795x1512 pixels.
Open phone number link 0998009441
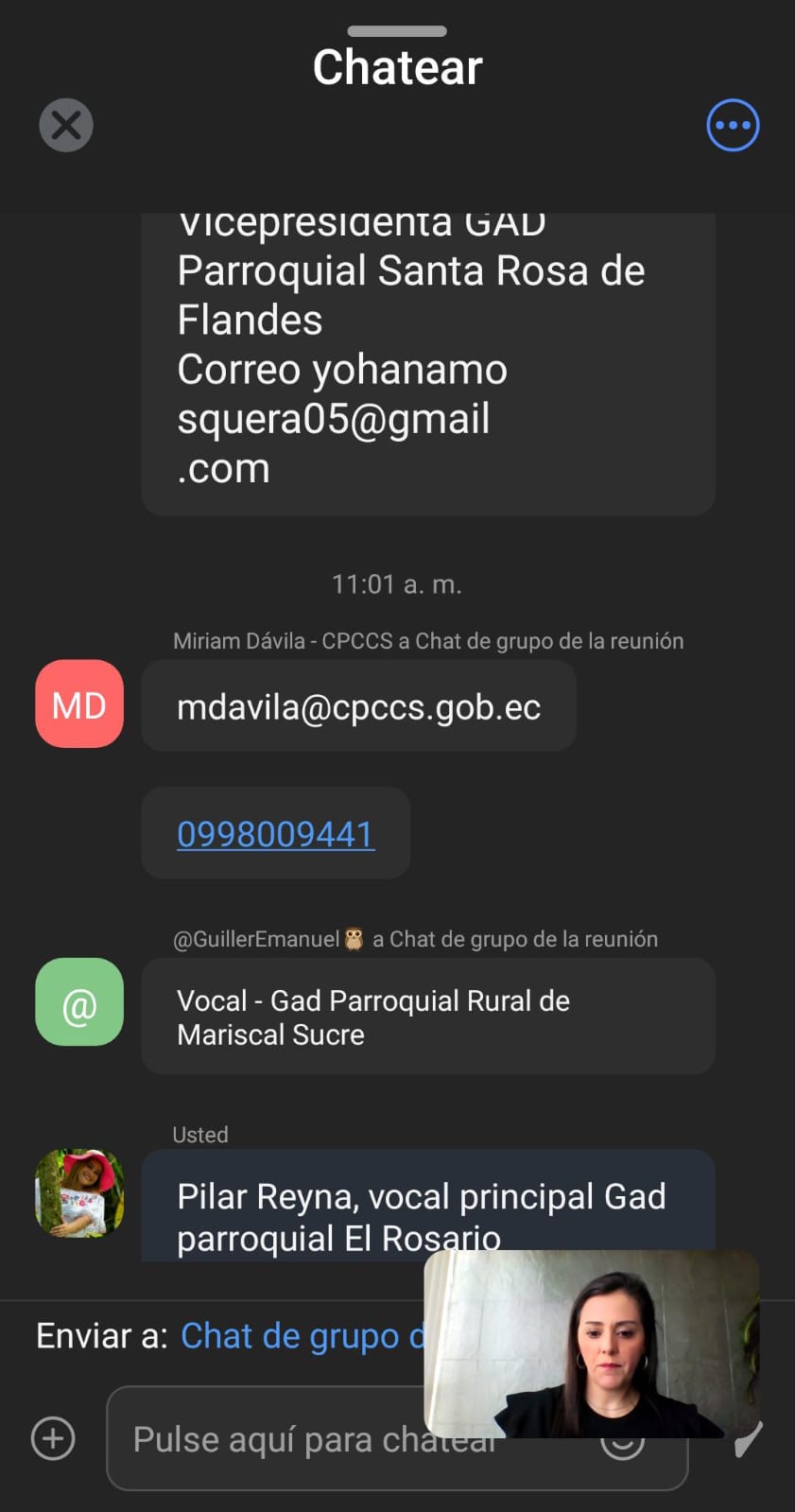tap(275, 834)
